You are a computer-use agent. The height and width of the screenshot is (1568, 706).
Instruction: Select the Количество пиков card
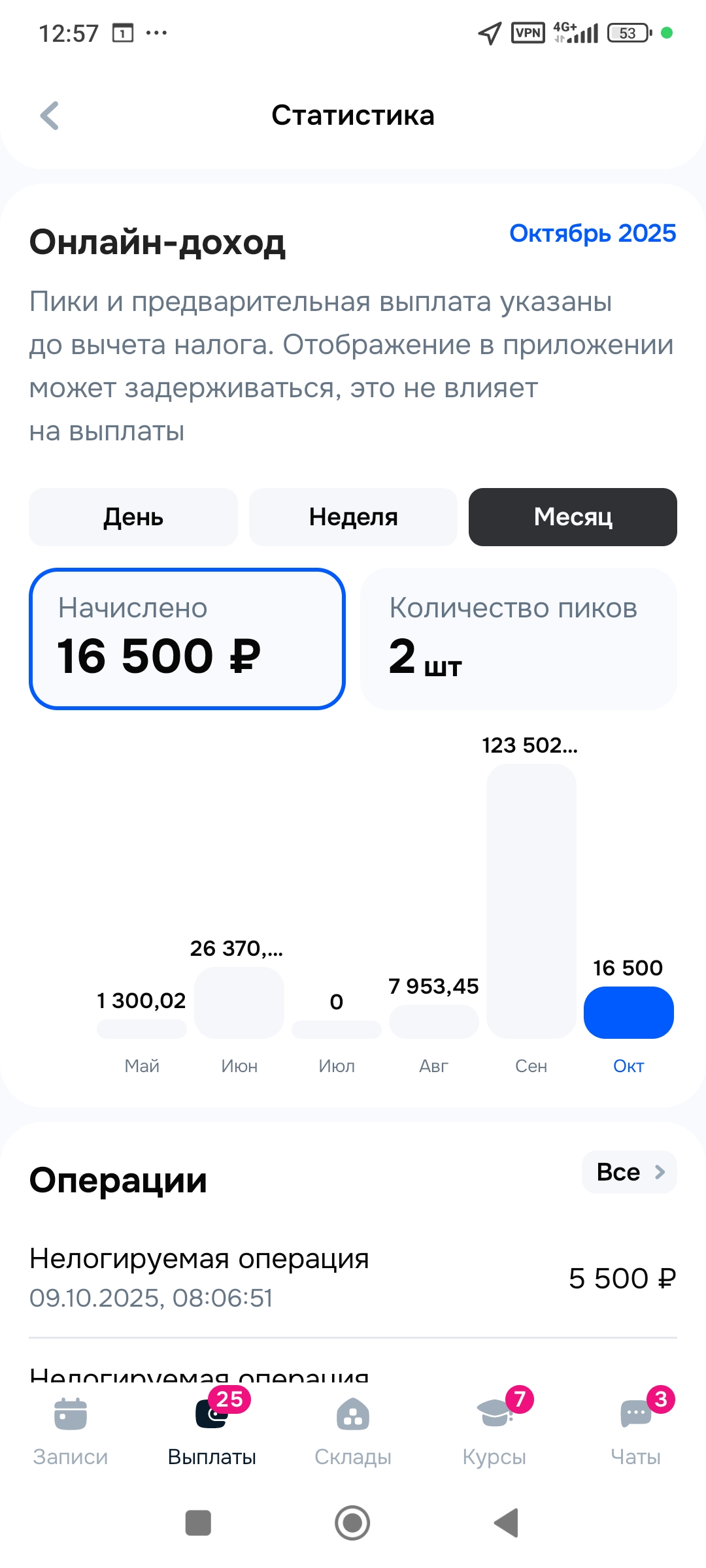coord(518,638)
